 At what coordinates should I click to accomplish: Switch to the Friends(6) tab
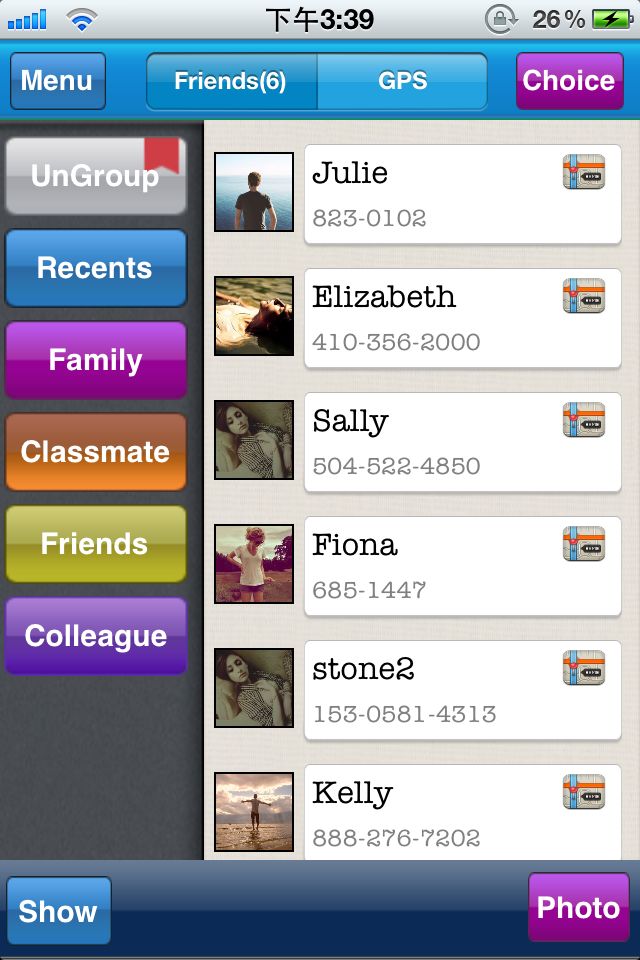click(231, 81)
